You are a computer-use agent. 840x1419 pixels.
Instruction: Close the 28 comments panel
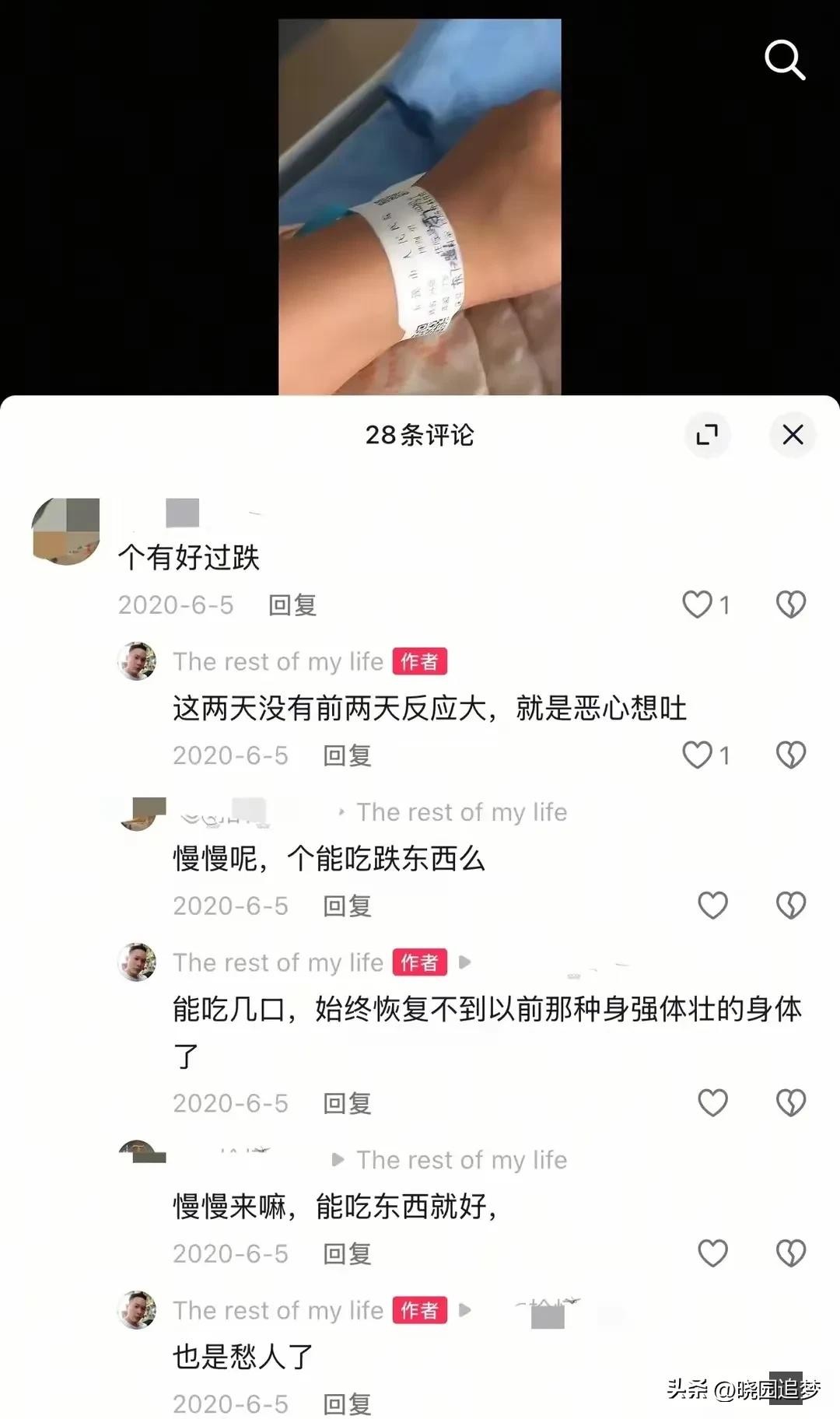point(793,434)
